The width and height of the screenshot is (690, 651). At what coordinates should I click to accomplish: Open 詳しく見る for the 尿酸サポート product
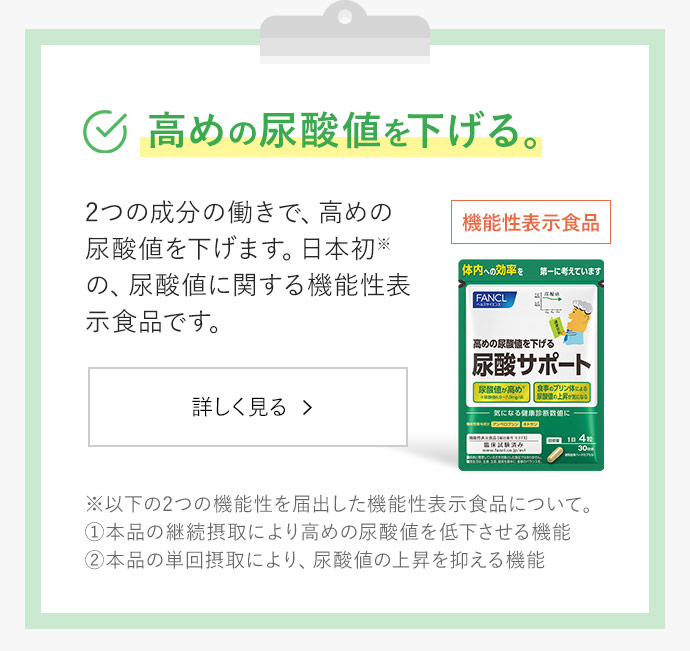coord(248,407)
